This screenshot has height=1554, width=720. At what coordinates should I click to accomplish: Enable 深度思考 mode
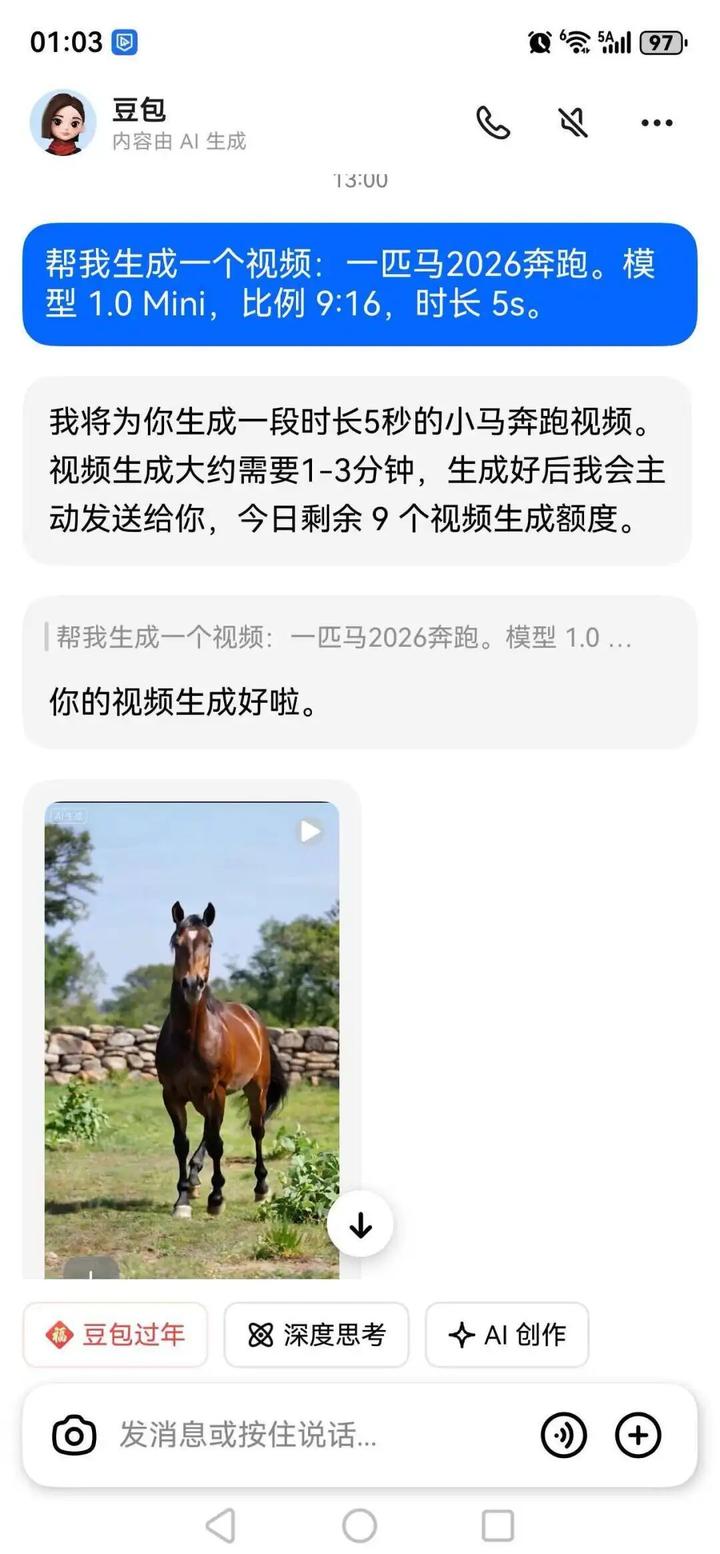tap(316, 1335)
